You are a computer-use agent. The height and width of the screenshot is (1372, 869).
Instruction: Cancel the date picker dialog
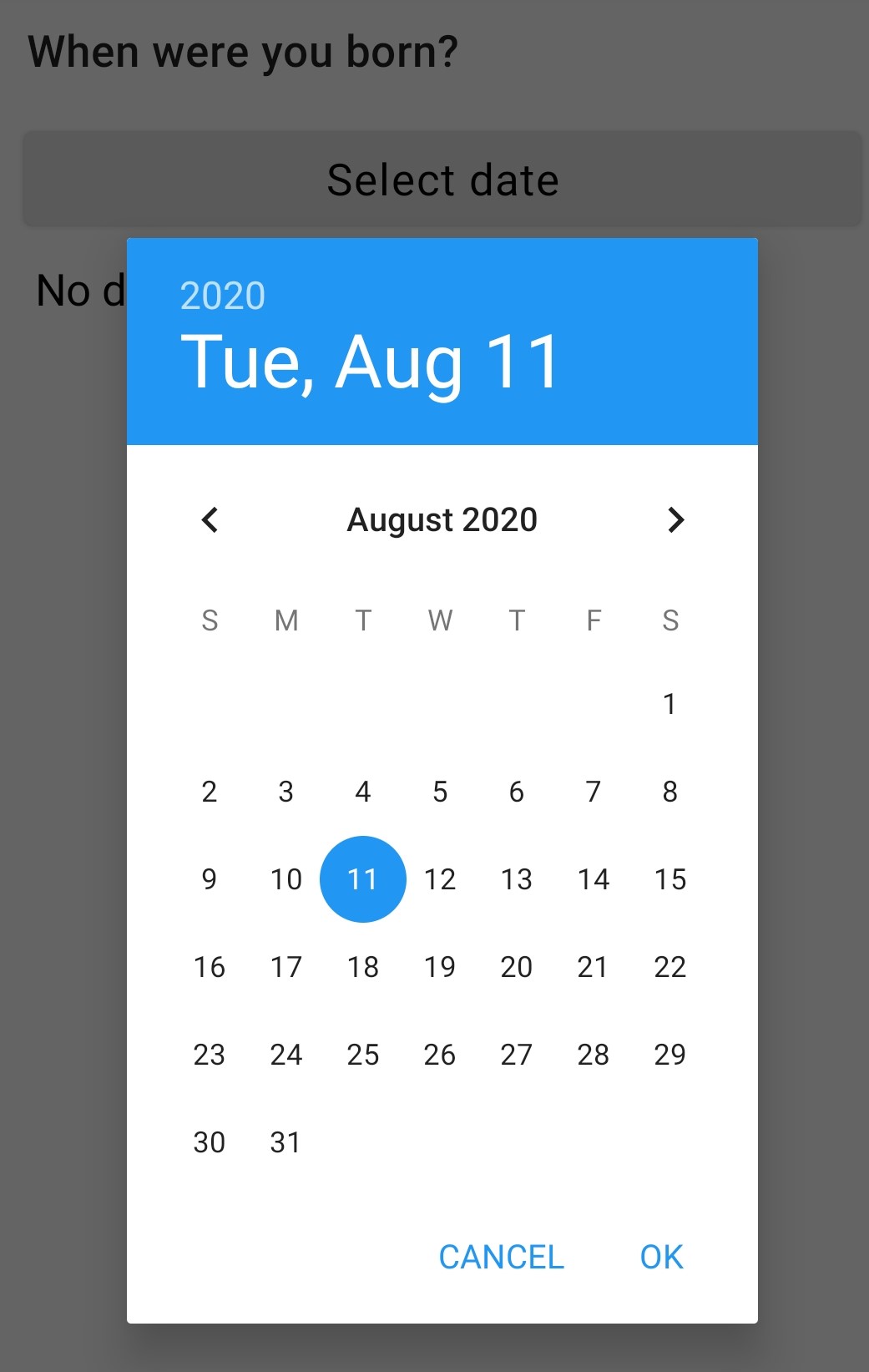pyautogui.click(x=501, y=1256)
